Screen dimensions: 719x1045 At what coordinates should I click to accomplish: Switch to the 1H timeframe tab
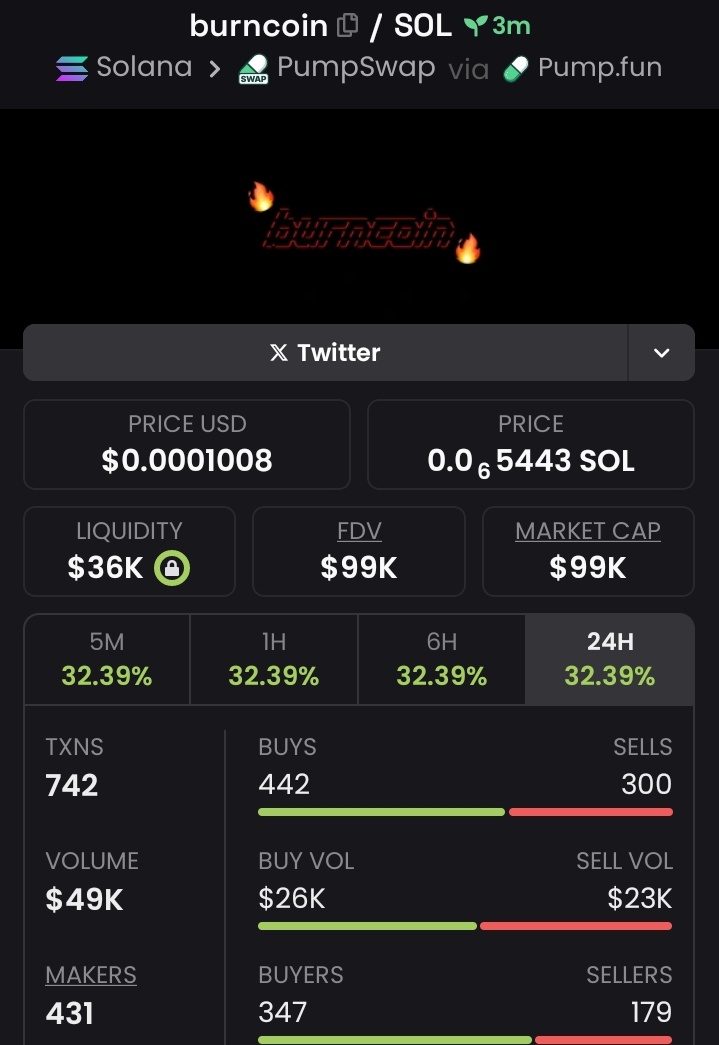(x=274, y=659)
